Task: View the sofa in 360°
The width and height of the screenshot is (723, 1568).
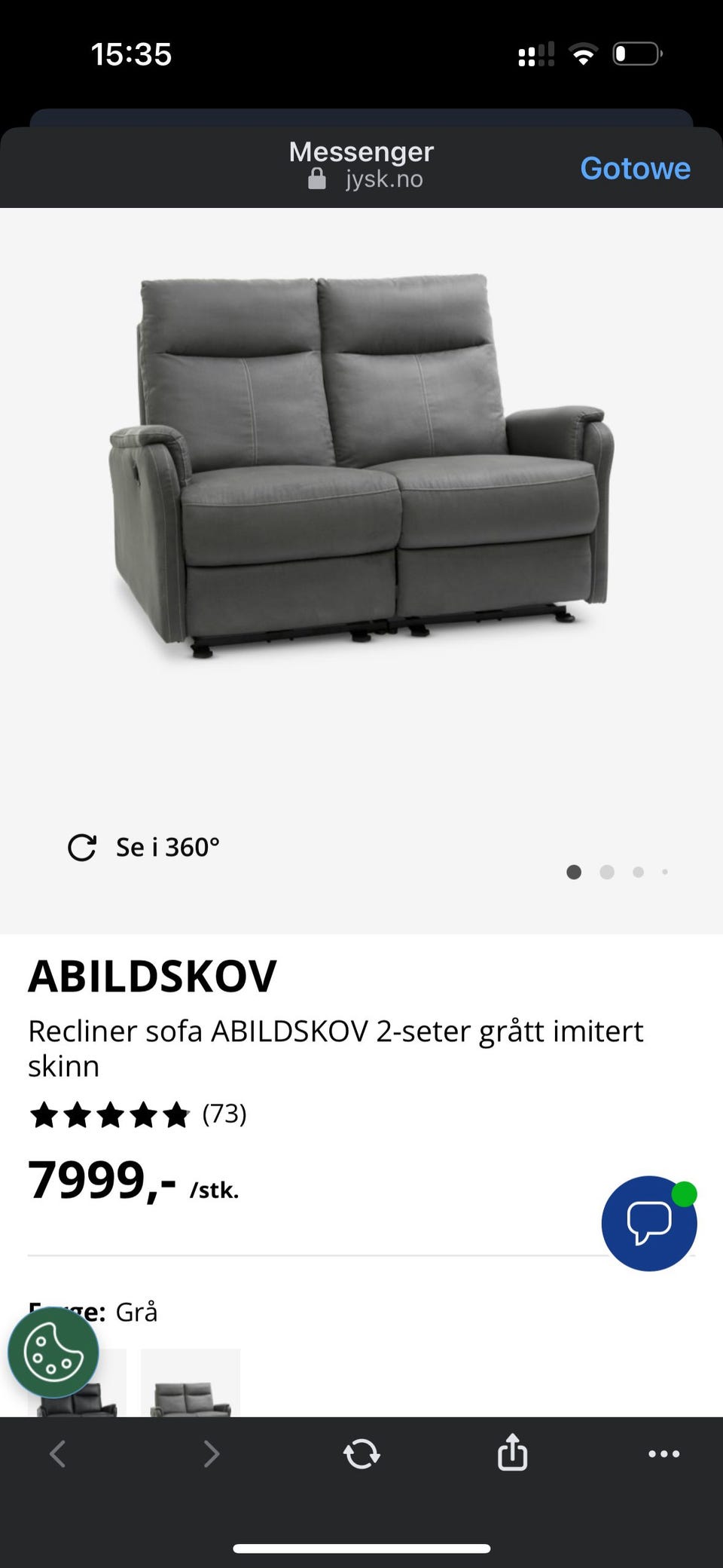Action: click(144, 847)
